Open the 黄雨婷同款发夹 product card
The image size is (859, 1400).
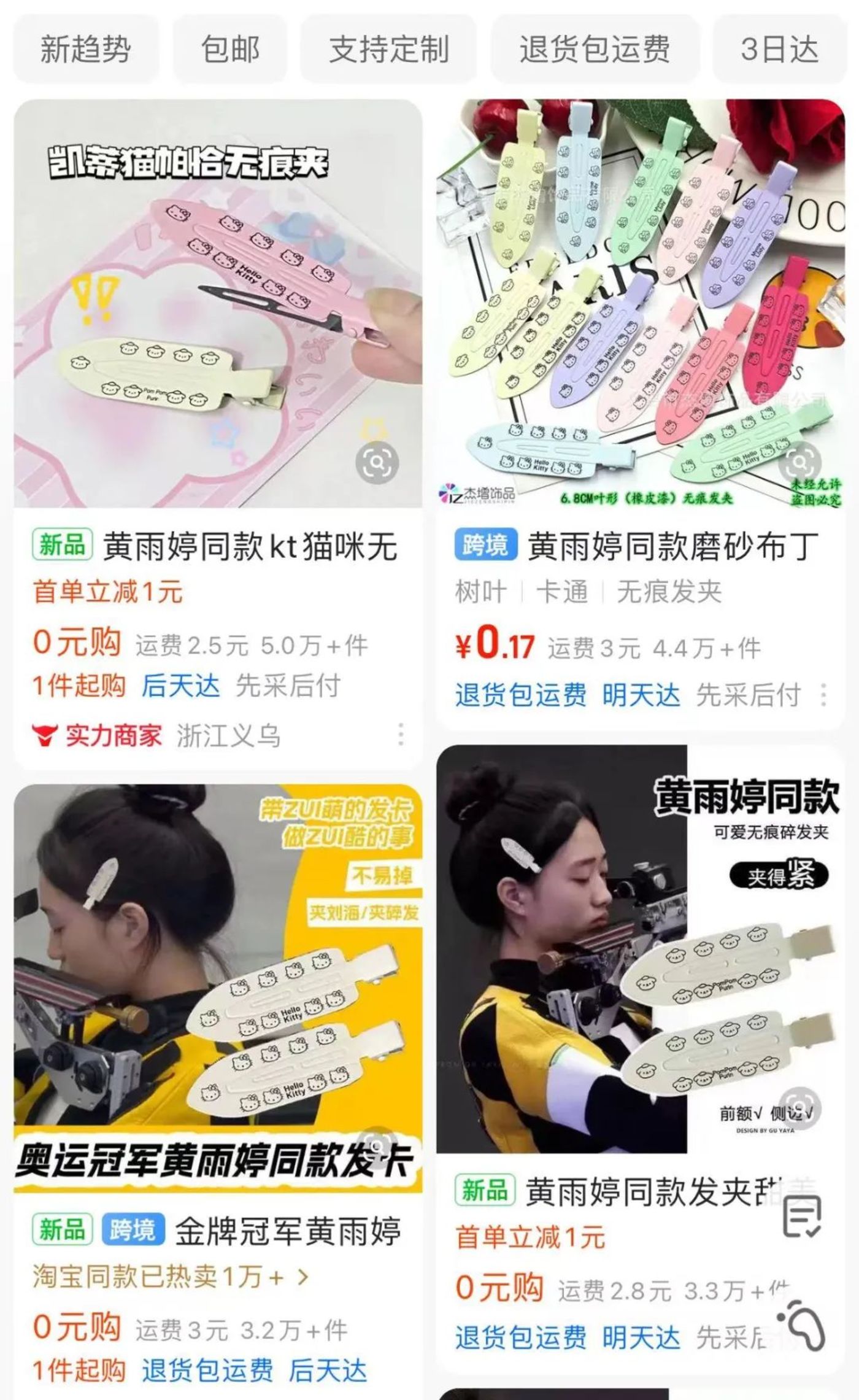tap(644, 1191)
